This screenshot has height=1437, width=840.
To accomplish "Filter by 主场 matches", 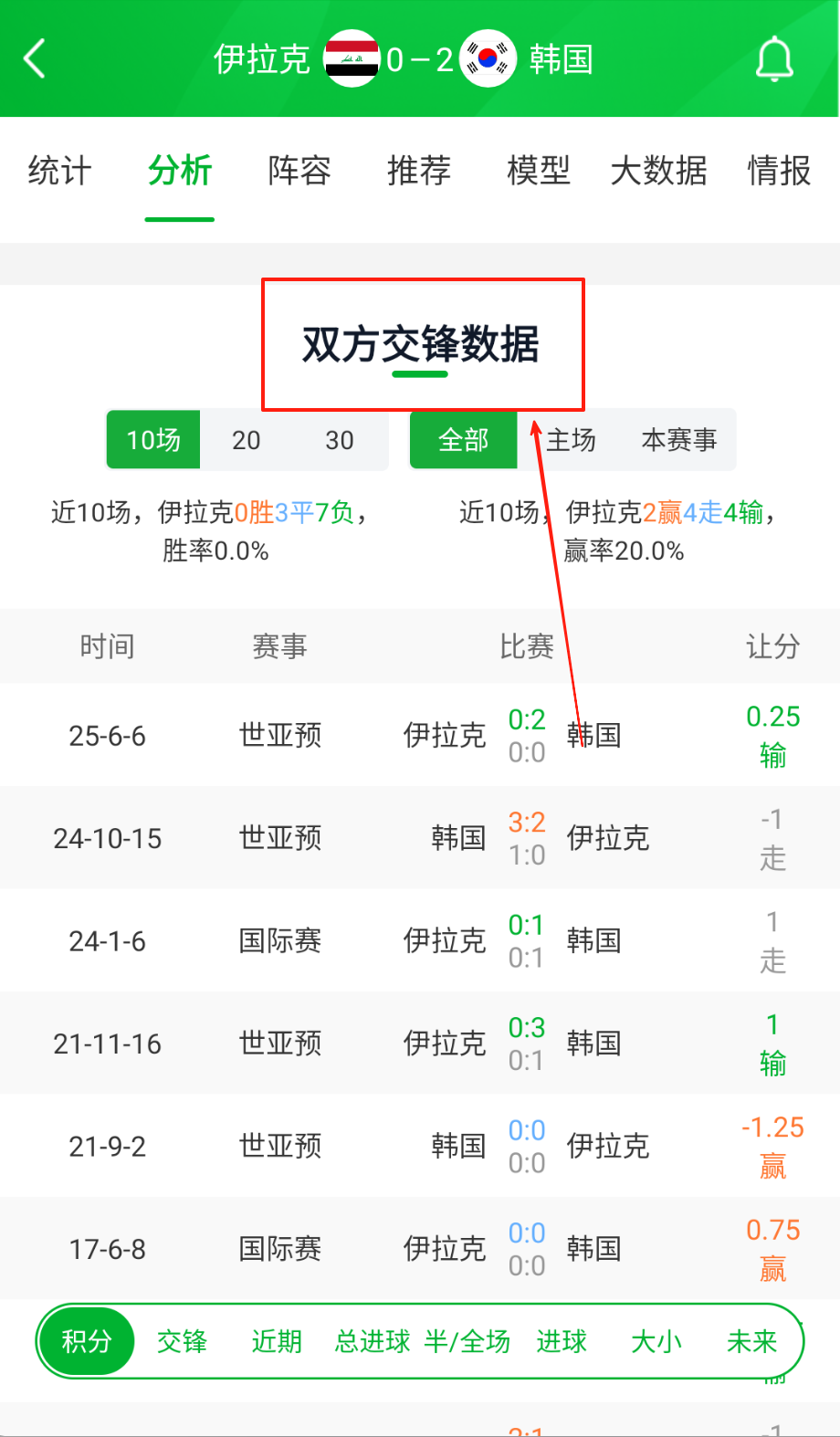I will pos(572,440).
